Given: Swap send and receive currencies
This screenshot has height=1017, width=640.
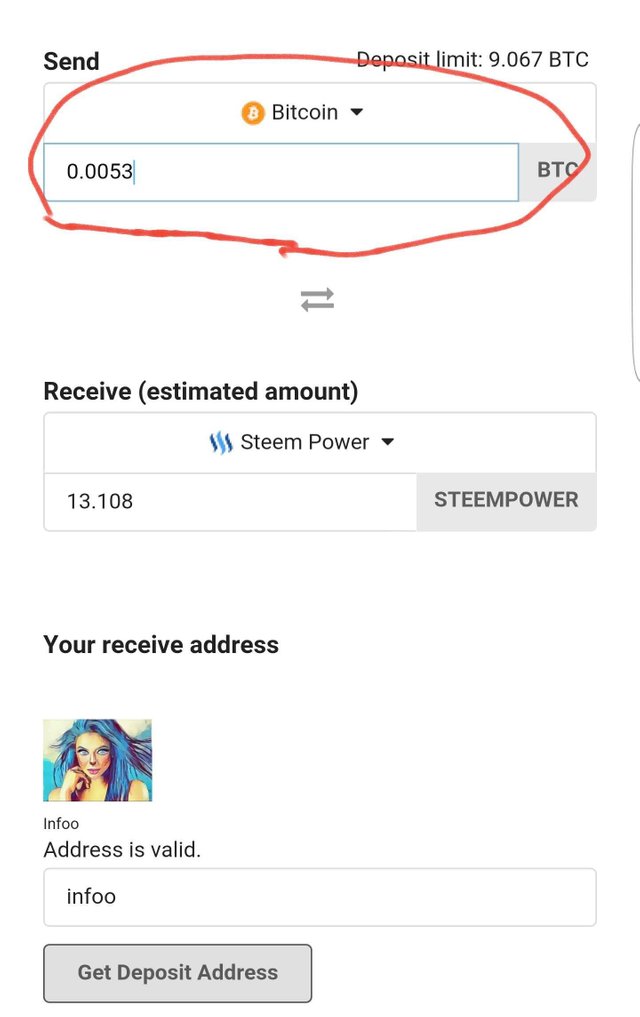Looking at the screenshot, I should pyautogui.click(x=317, y=299).
